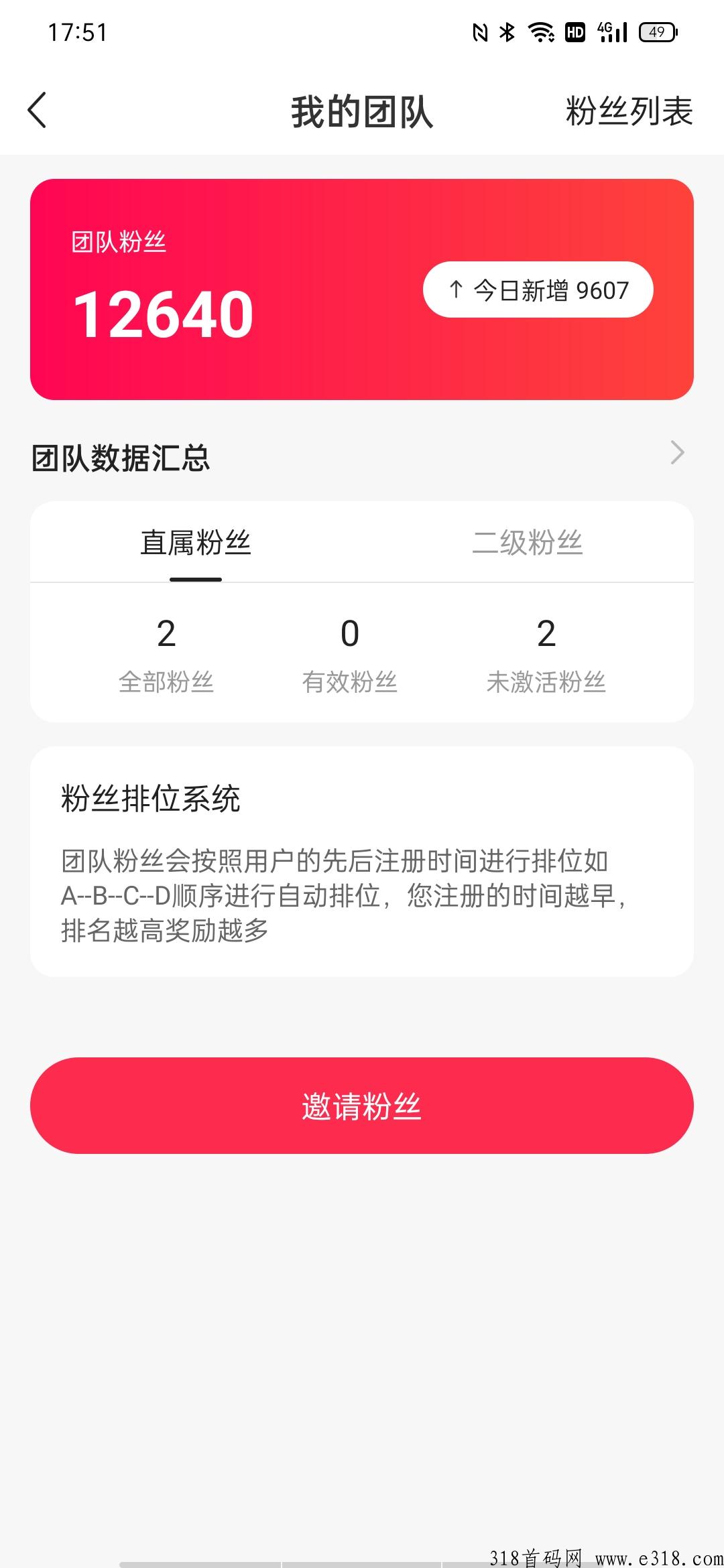Switch to the 二级粉丝 tab
724x1568 pixels.
coord(528,543)
